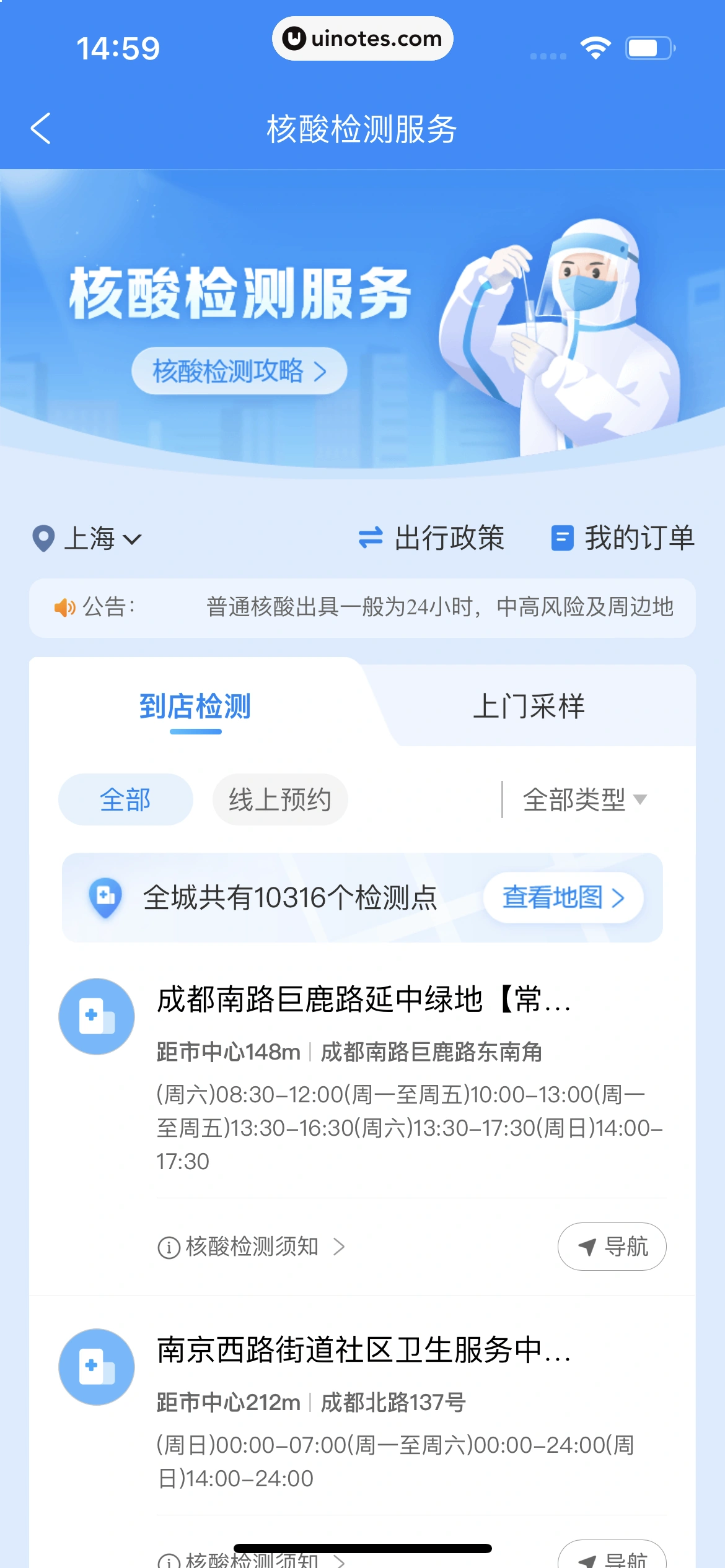This screenshot has height=1568, width=725.
Task: Open the 核酸检测攻略 guide
Action: click(239, 371)
